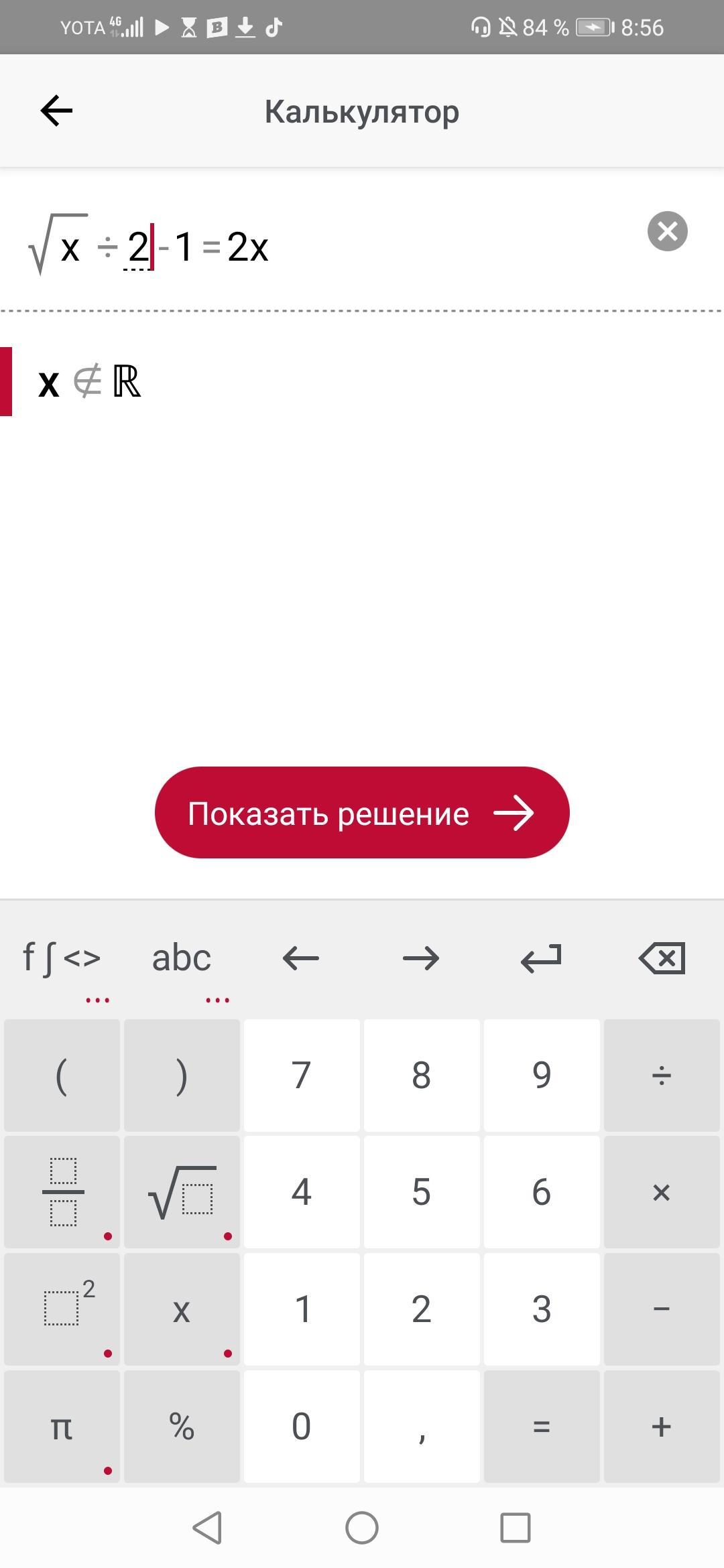This screenshot has width=724, height=1568.
Task: Open the functions and integrals keyboard tab
Action: pyautogui.click(x=62, y=958)
